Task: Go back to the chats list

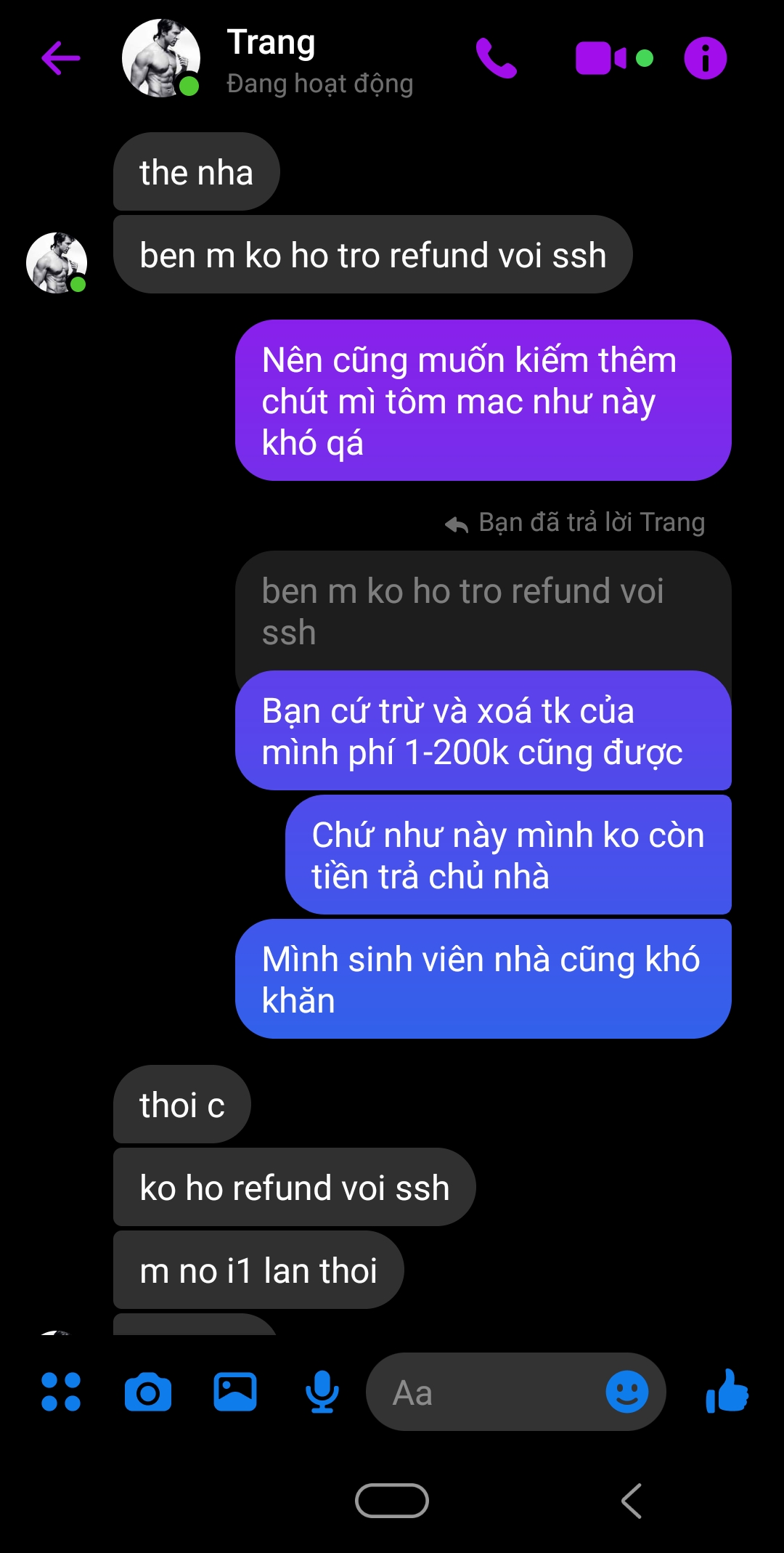Action: (61, 58)
